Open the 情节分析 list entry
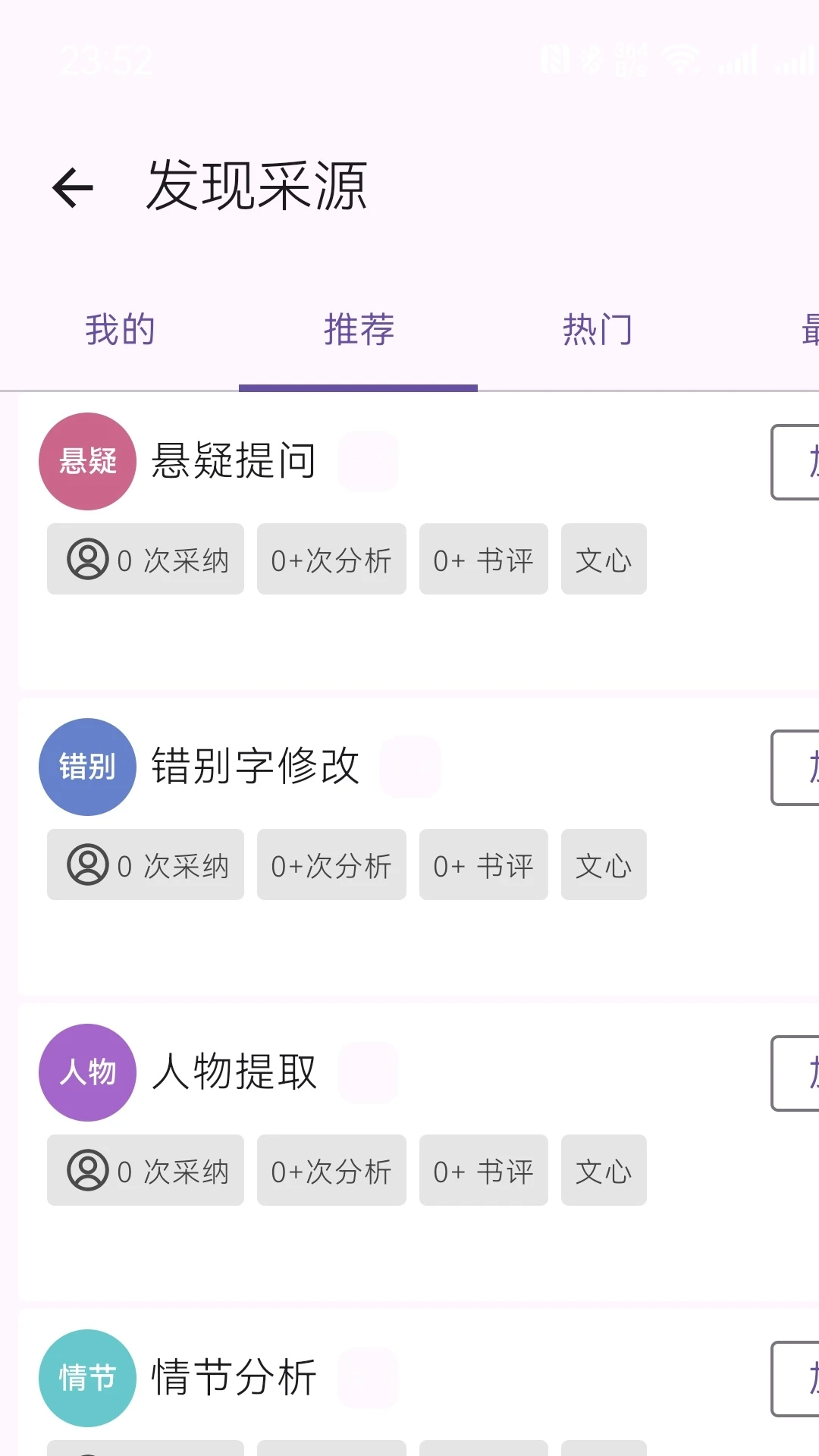The height and width of the screenshot is (1456, 819). pos(233,1378)
